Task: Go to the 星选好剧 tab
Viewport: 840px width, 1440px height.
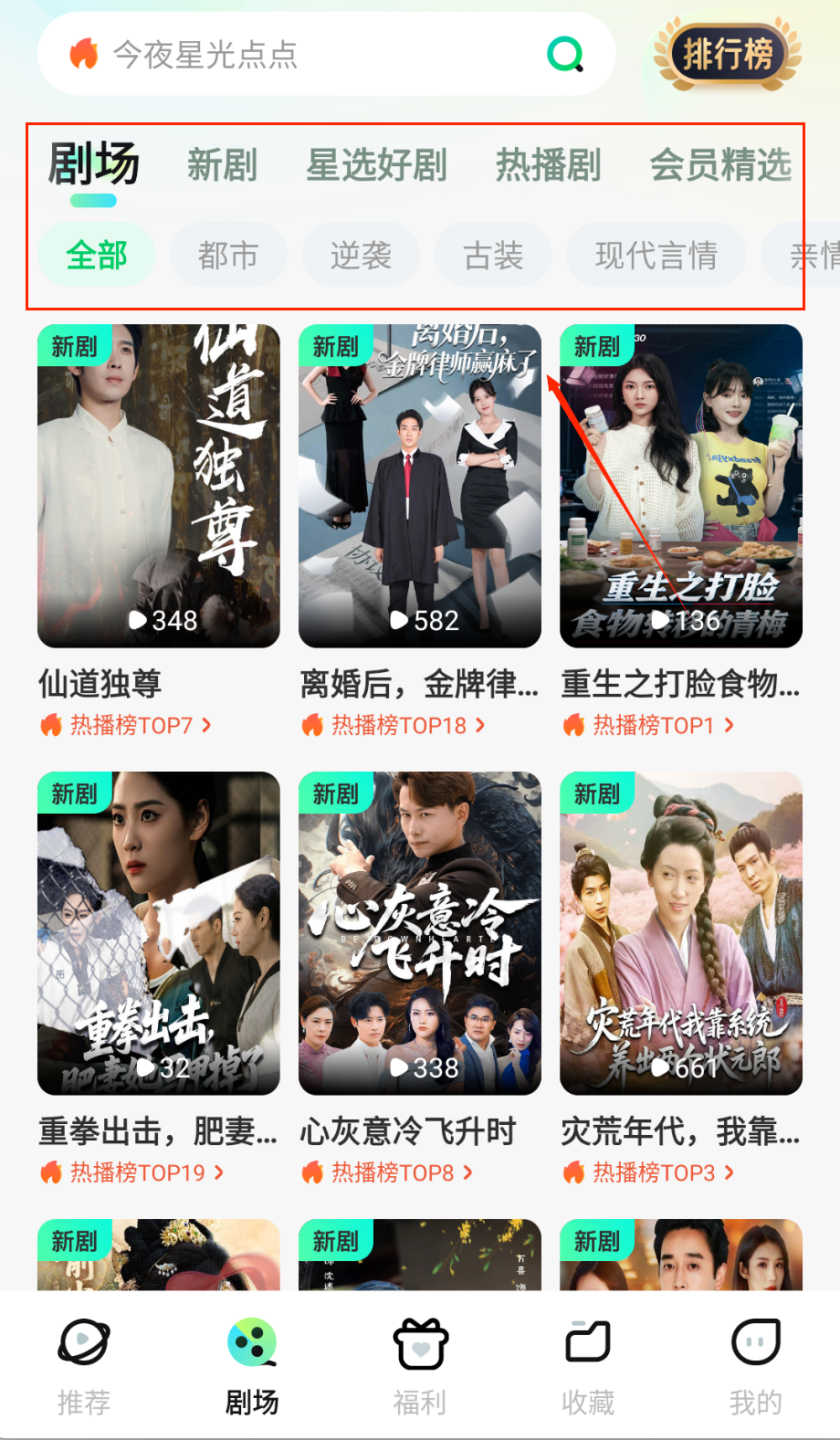Action: [x=376, y=166]
